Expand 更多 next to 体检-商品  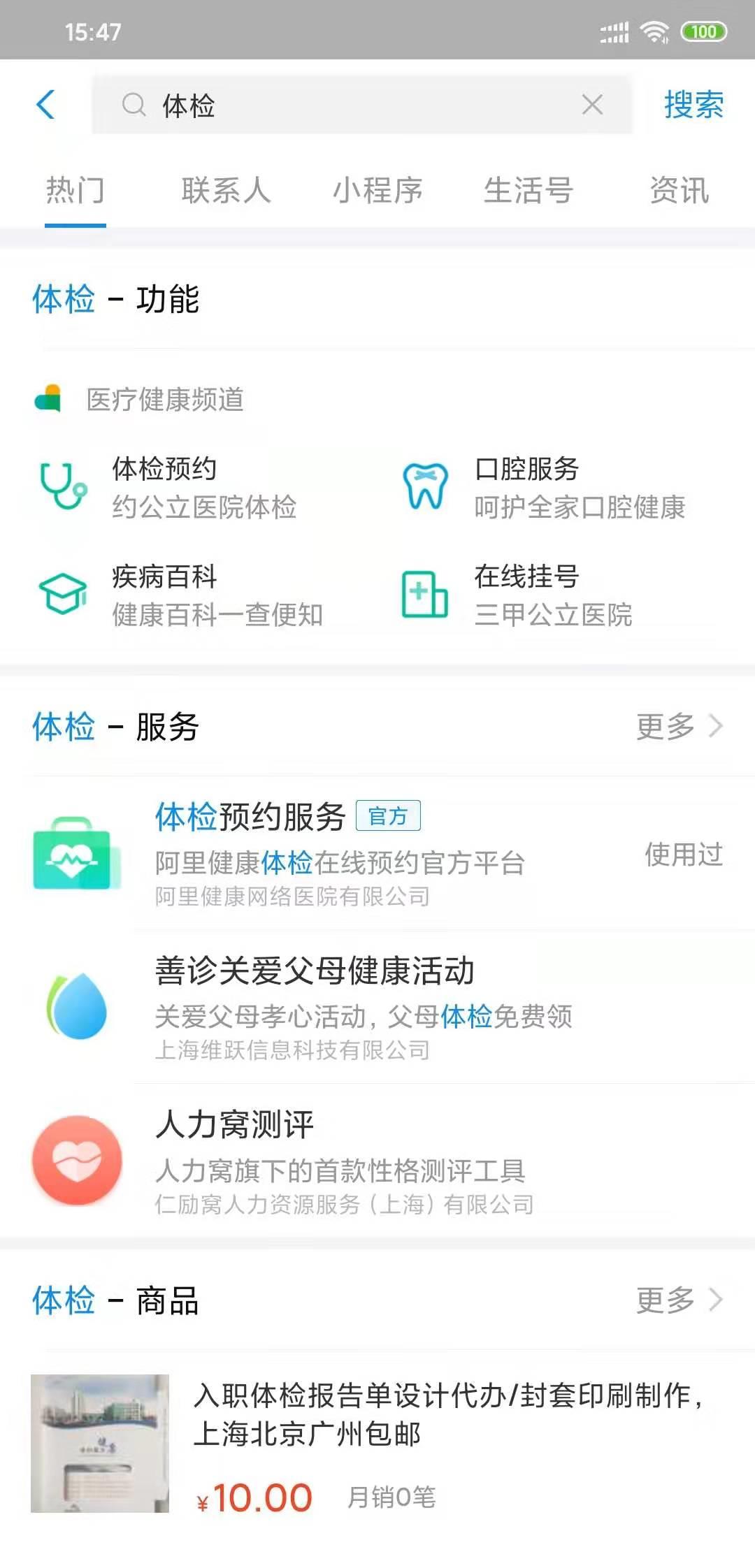pyautogui.click(x=680, y=1300)
